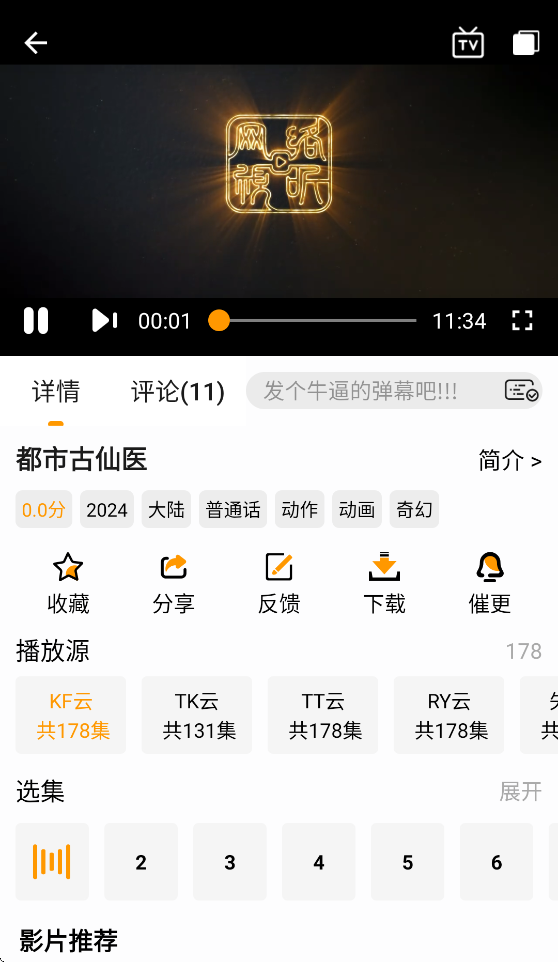
Task: Open the picture-in-picture window icon
Action: (526, 43)
